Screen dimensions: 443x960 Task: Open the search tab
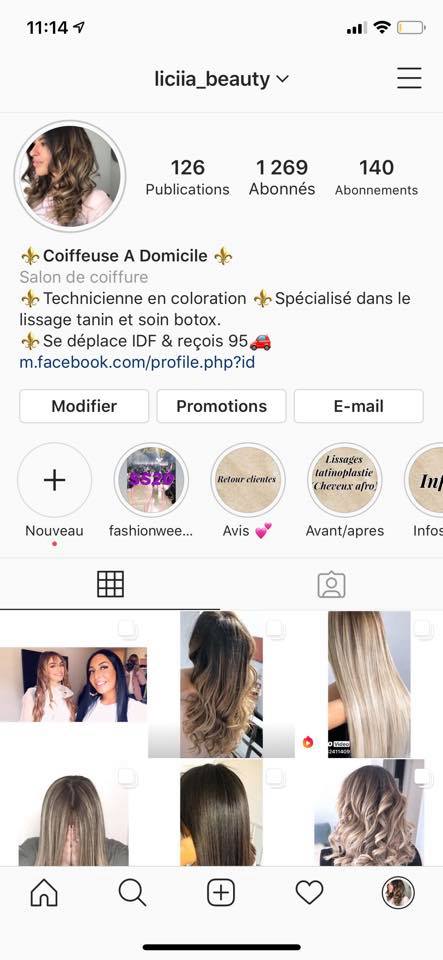132,893
